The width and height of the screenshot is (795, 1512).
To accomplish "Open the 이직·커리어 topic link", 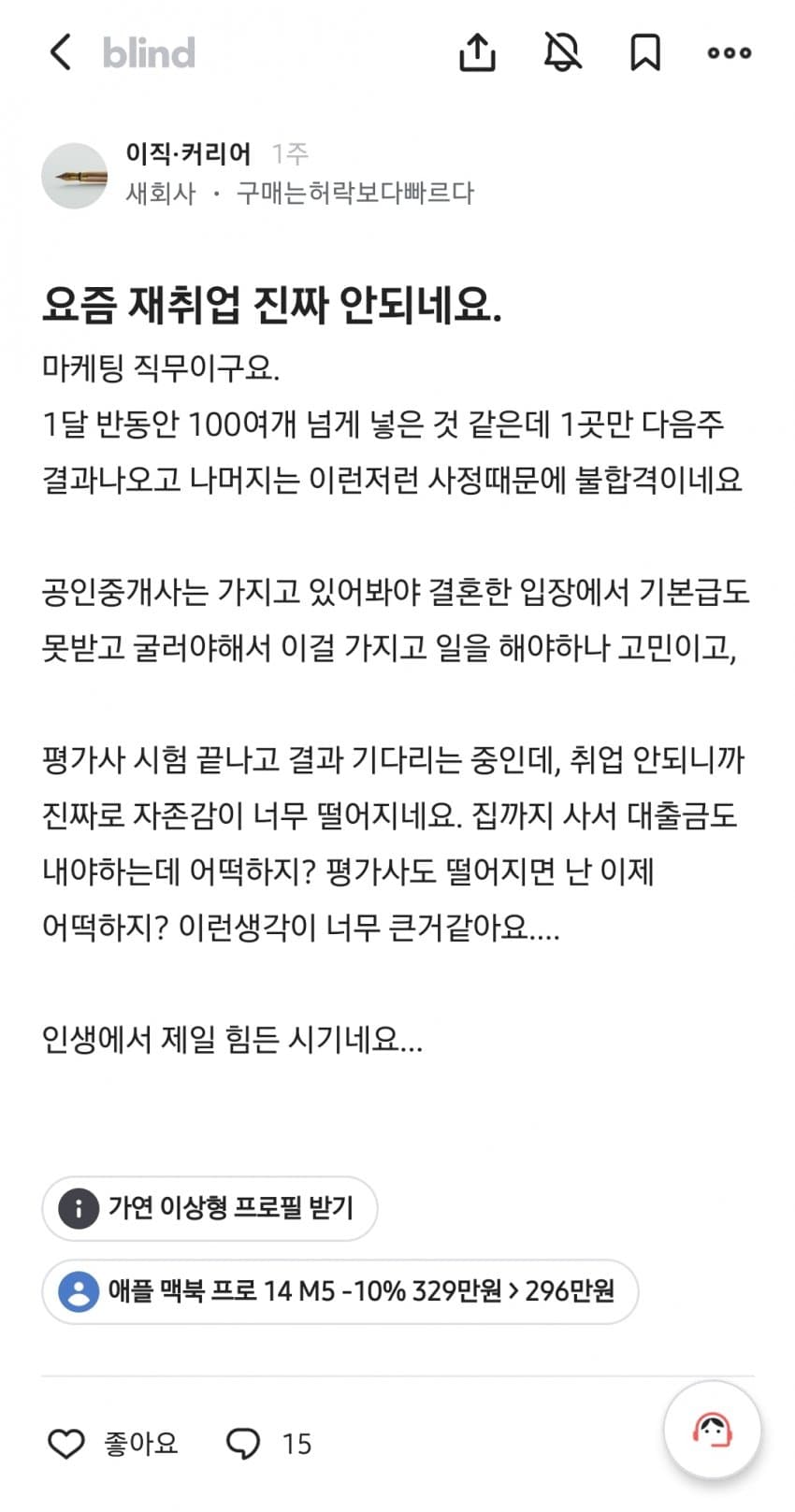I will tap(189, 153).
